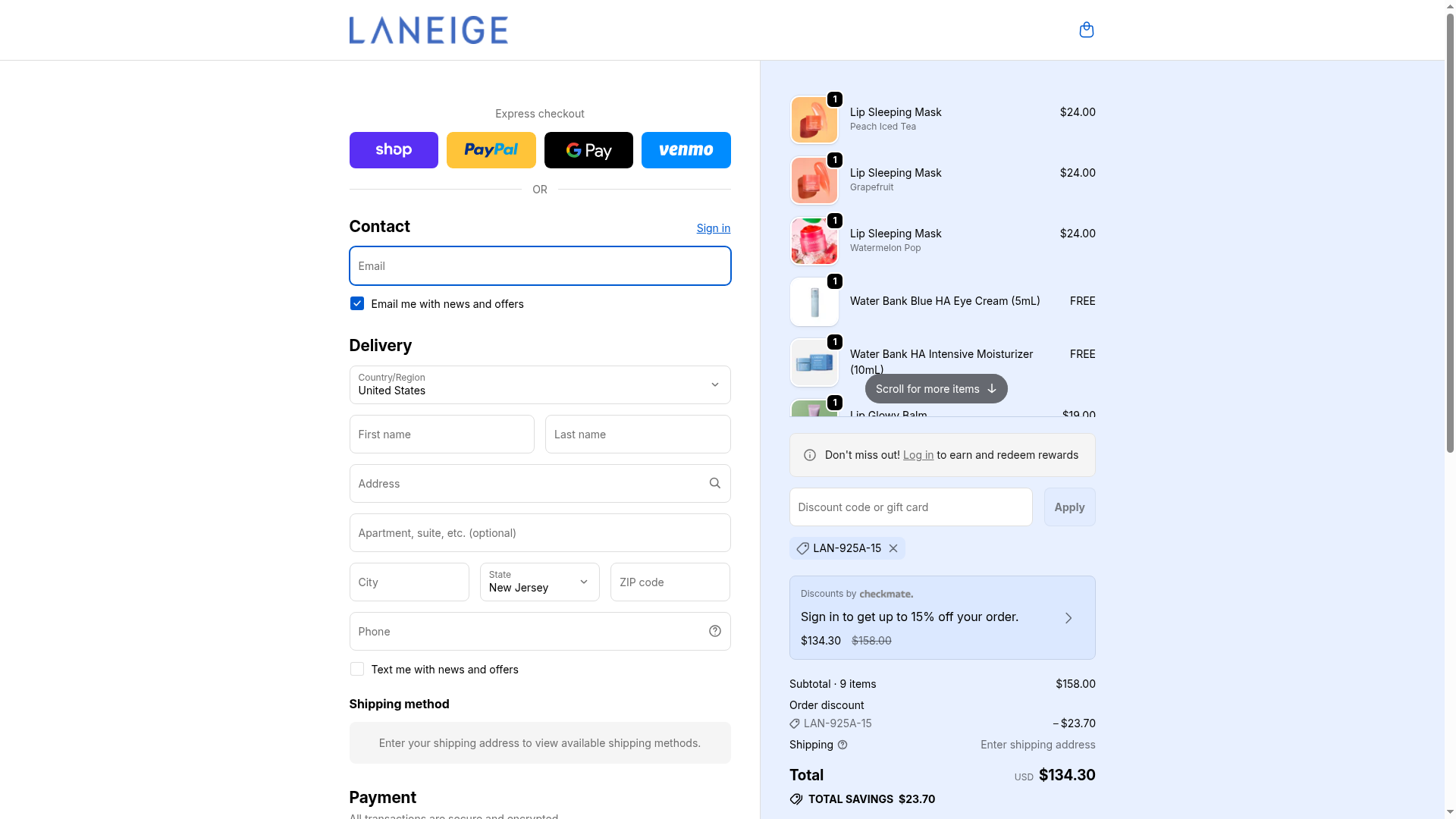
Task: Choose Google Pay express checkout
Action: (588, 150)
